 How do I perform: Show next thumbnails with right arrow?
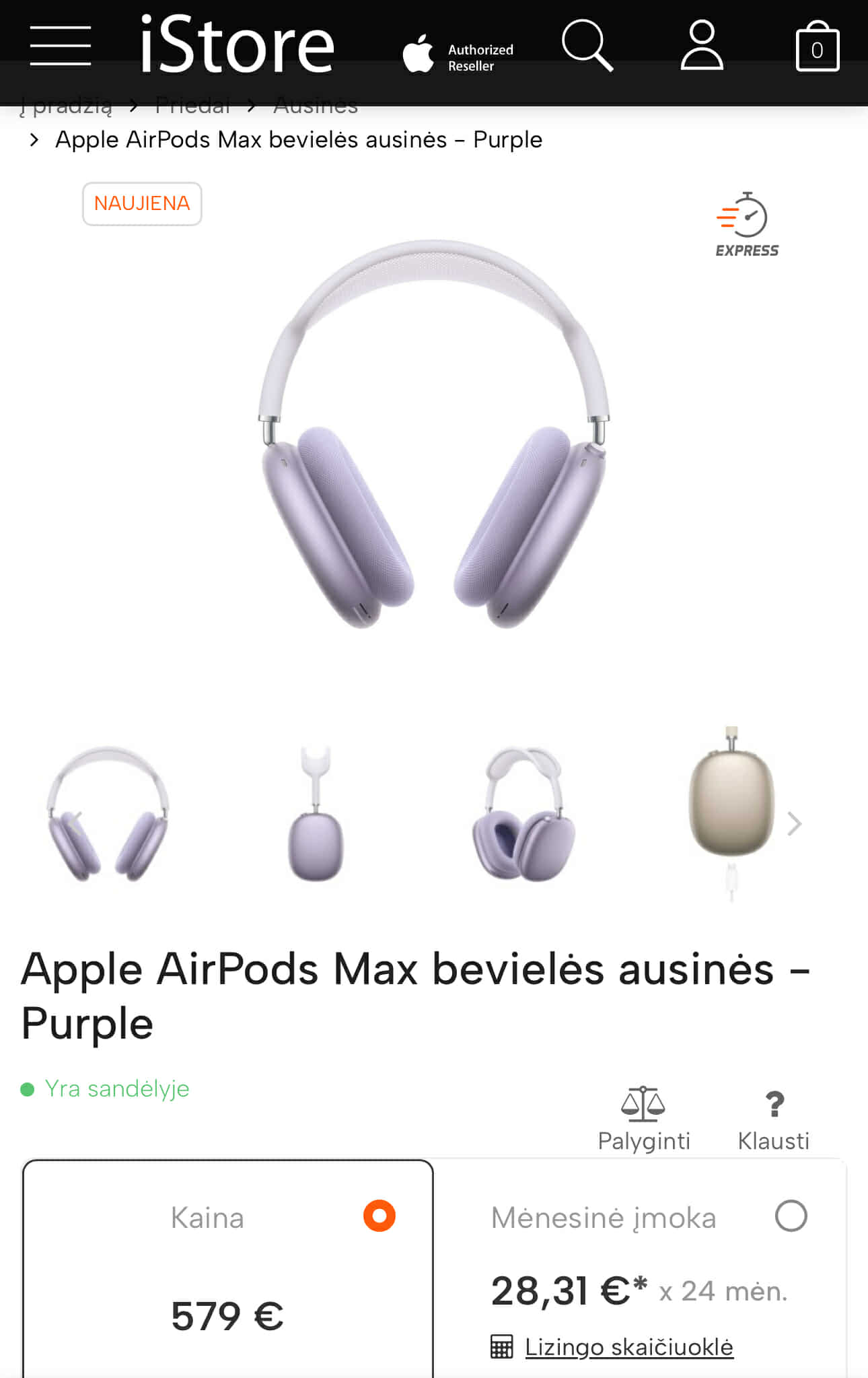click(795, 823)
